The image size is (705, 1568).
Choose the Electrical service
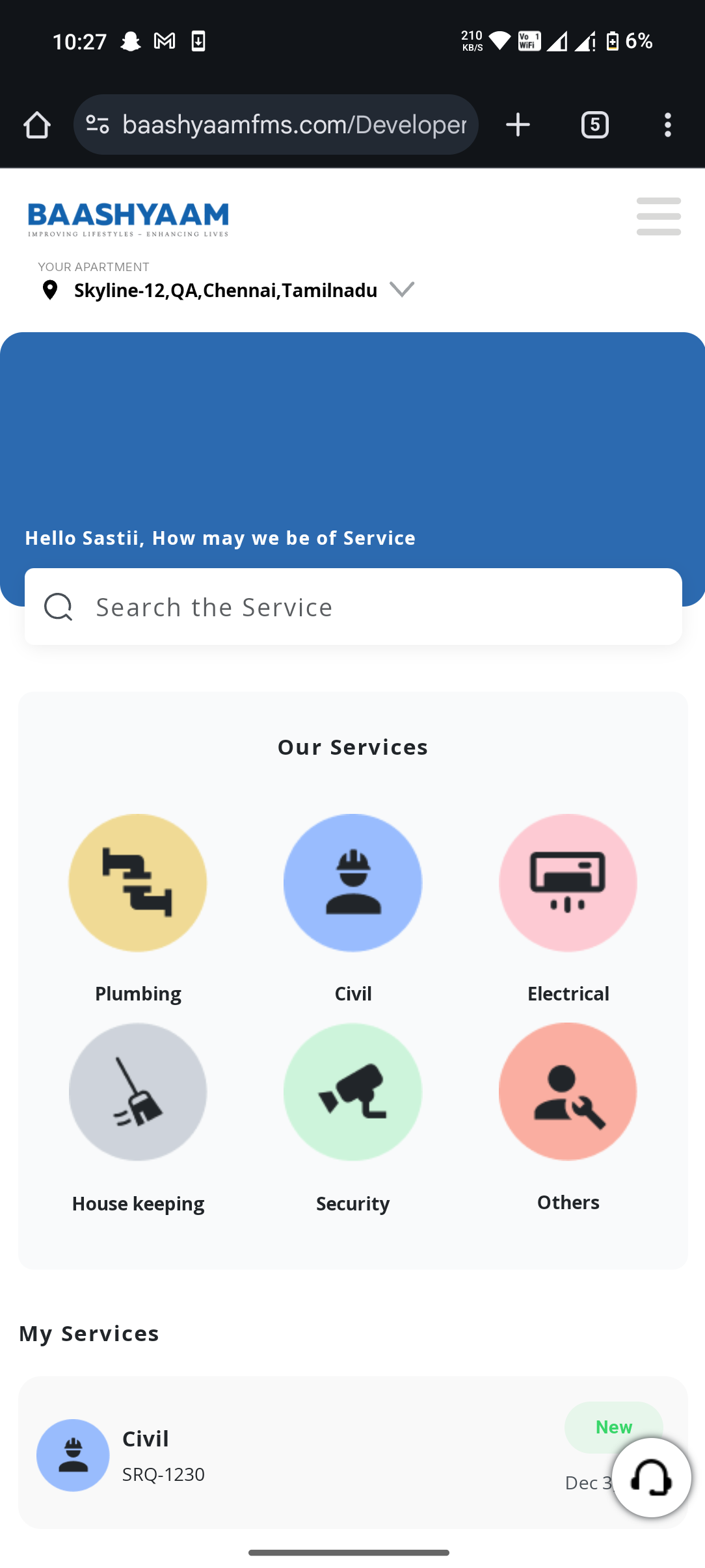click(x=568, y=883)
